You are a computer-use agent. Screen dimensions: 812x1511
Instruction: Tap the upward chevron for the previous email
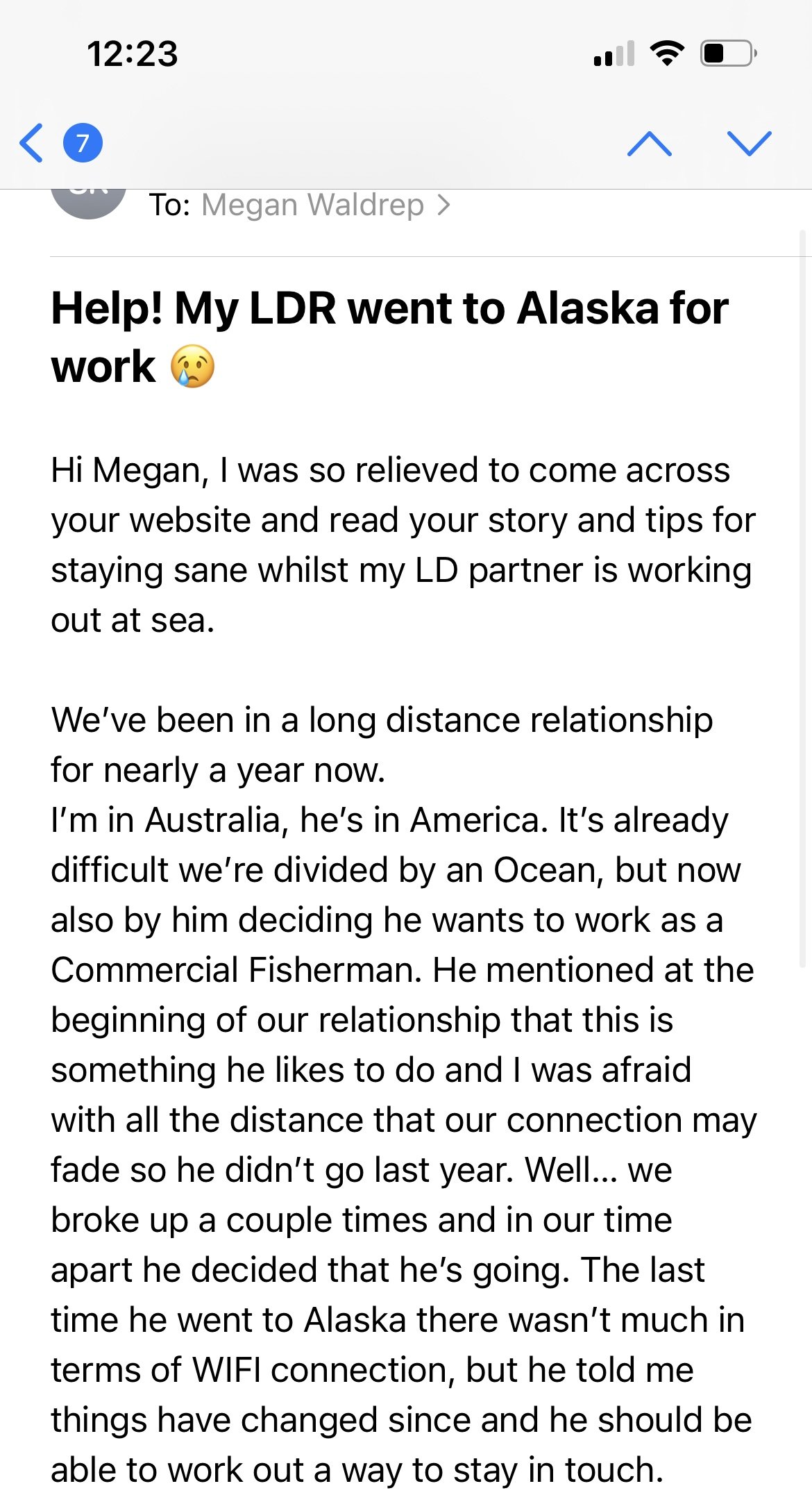click(x=650, y=144)
